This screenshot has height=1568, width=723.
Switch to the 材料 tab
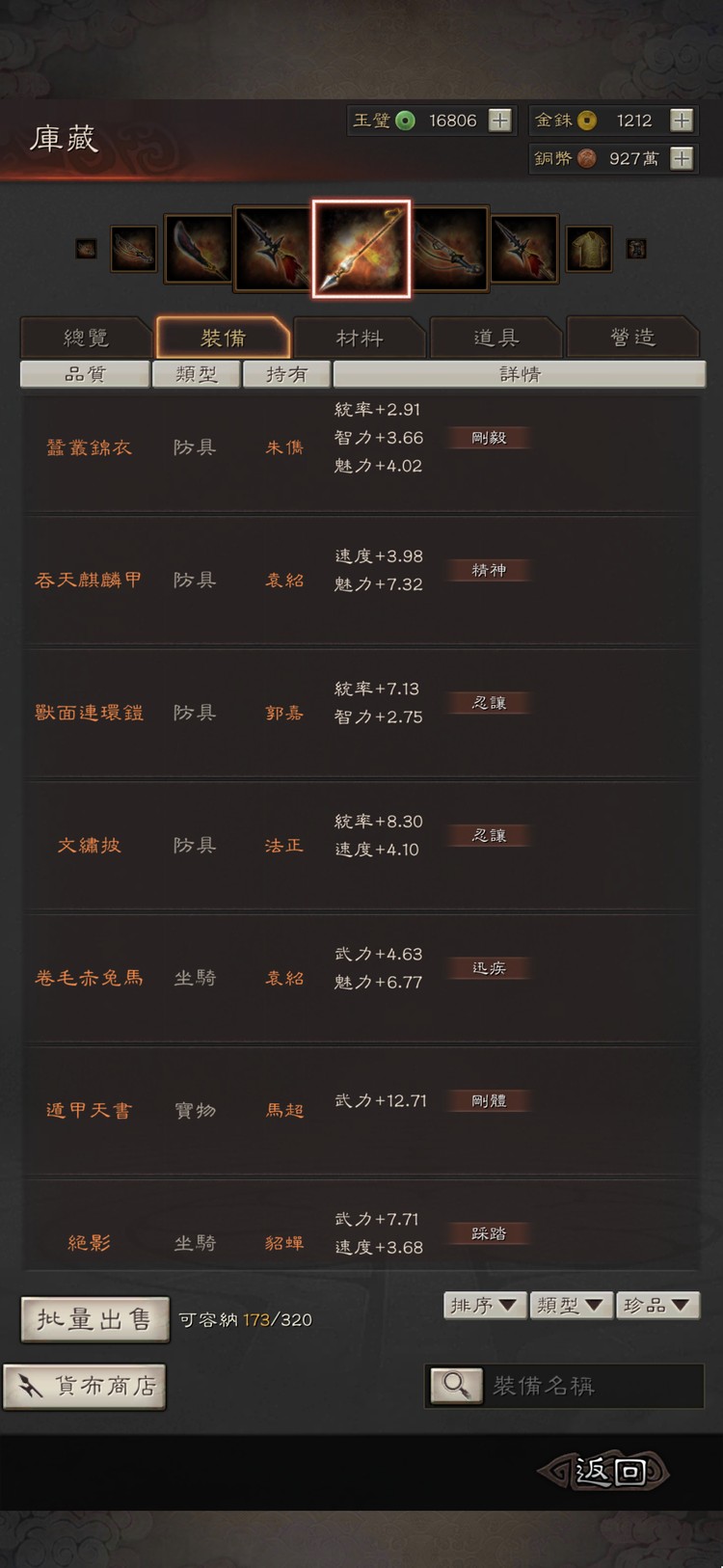click(360, 338)
